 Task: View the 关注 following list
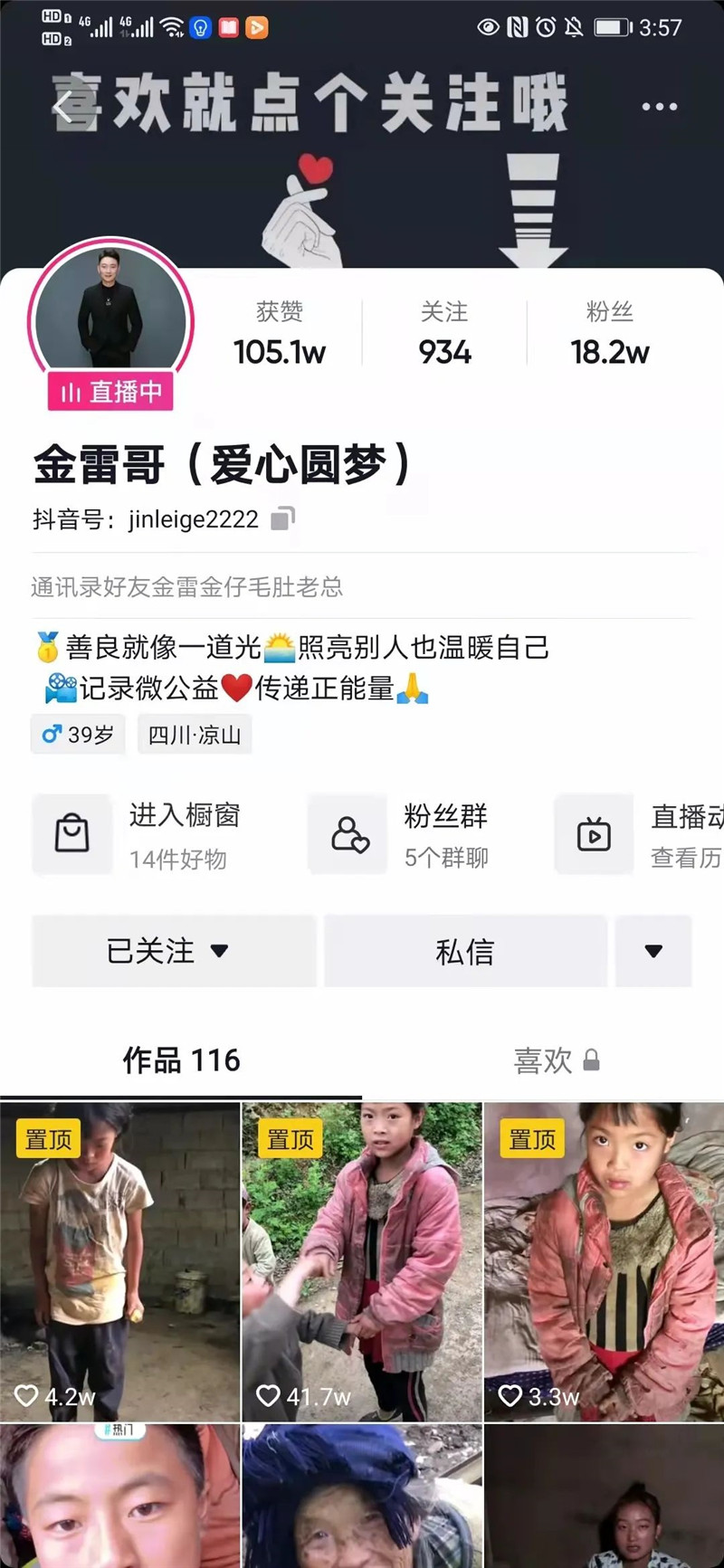pos(444,334)
